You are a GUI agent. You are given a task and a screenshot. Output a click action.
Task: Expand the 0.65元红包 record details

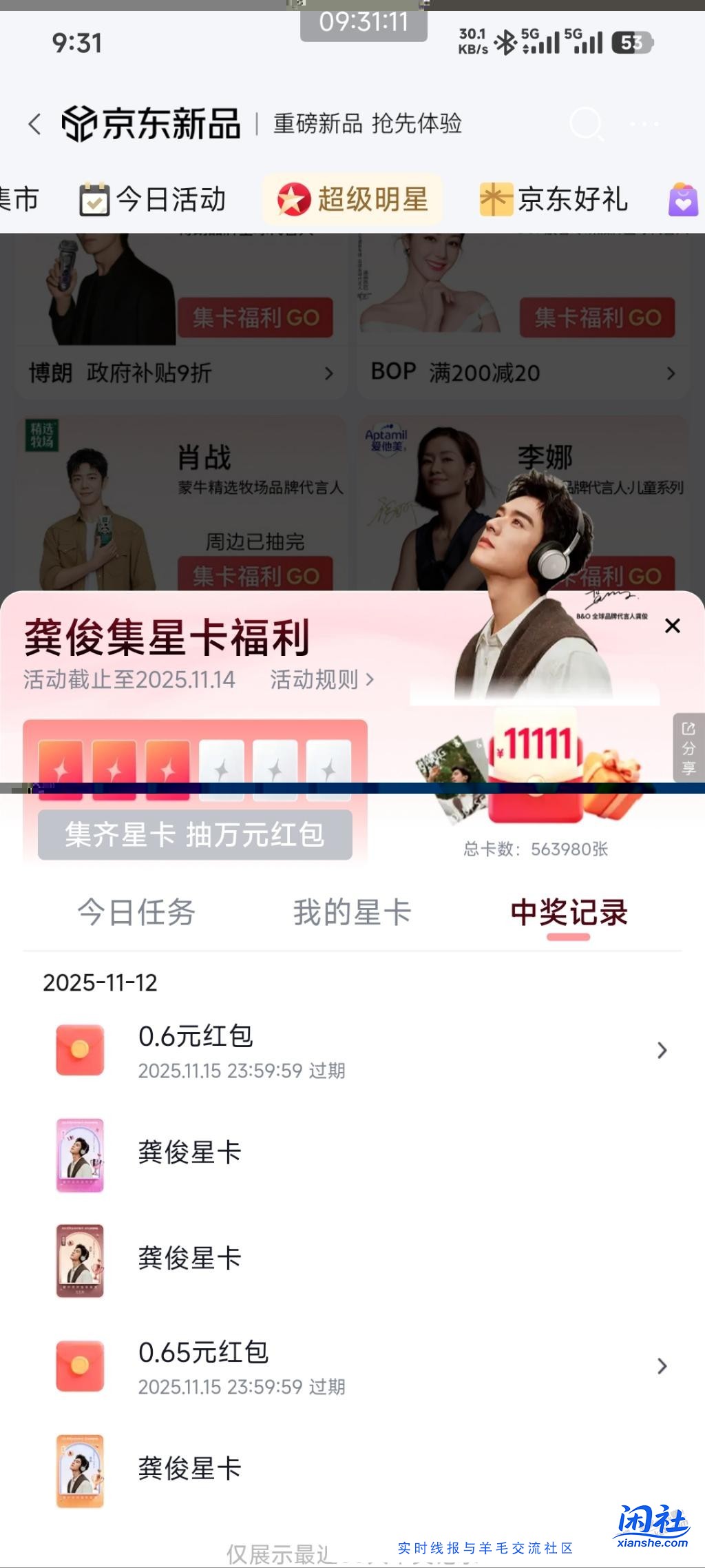tap(662, 1365)
